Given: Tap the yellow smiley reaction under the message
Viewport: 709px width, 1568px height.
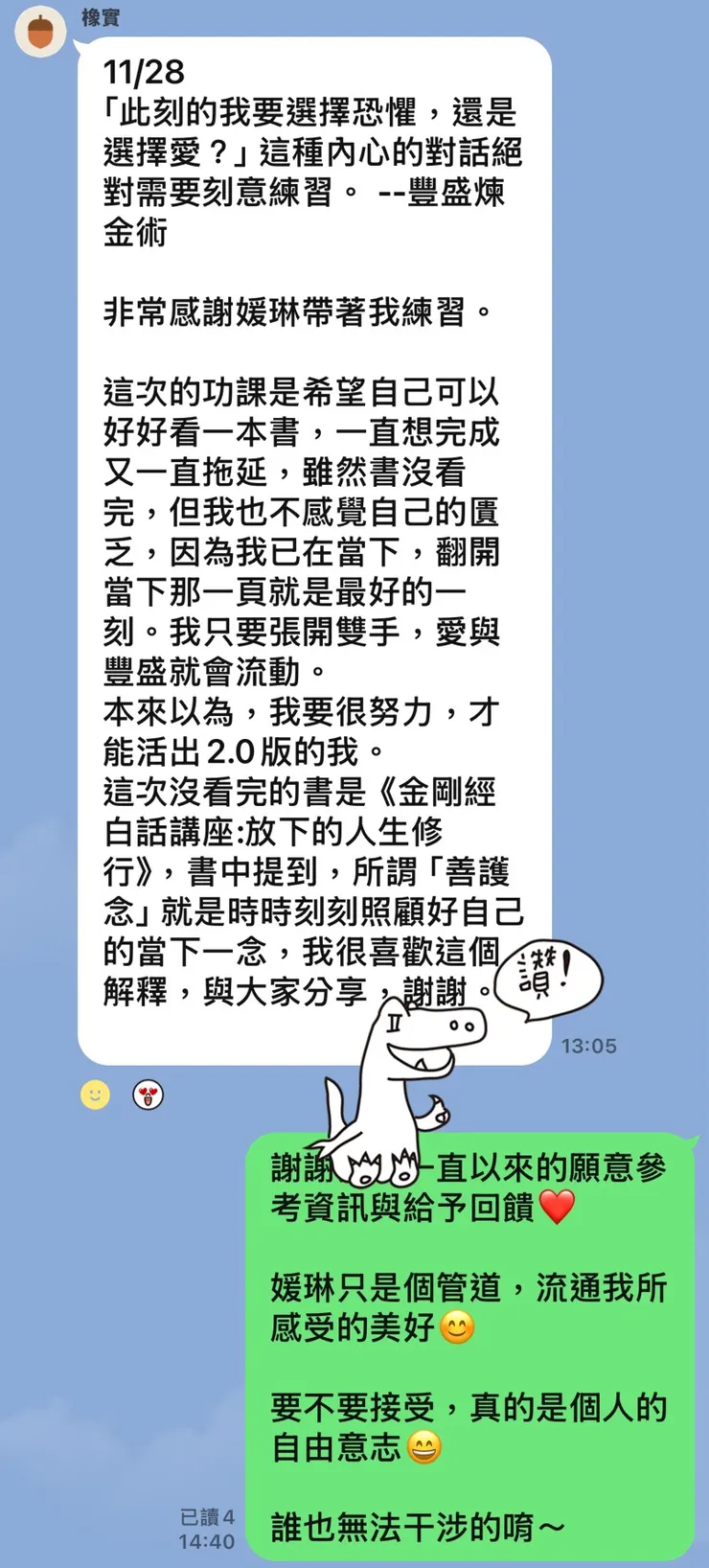Looking at the screenshot, I should point(95,1095).
